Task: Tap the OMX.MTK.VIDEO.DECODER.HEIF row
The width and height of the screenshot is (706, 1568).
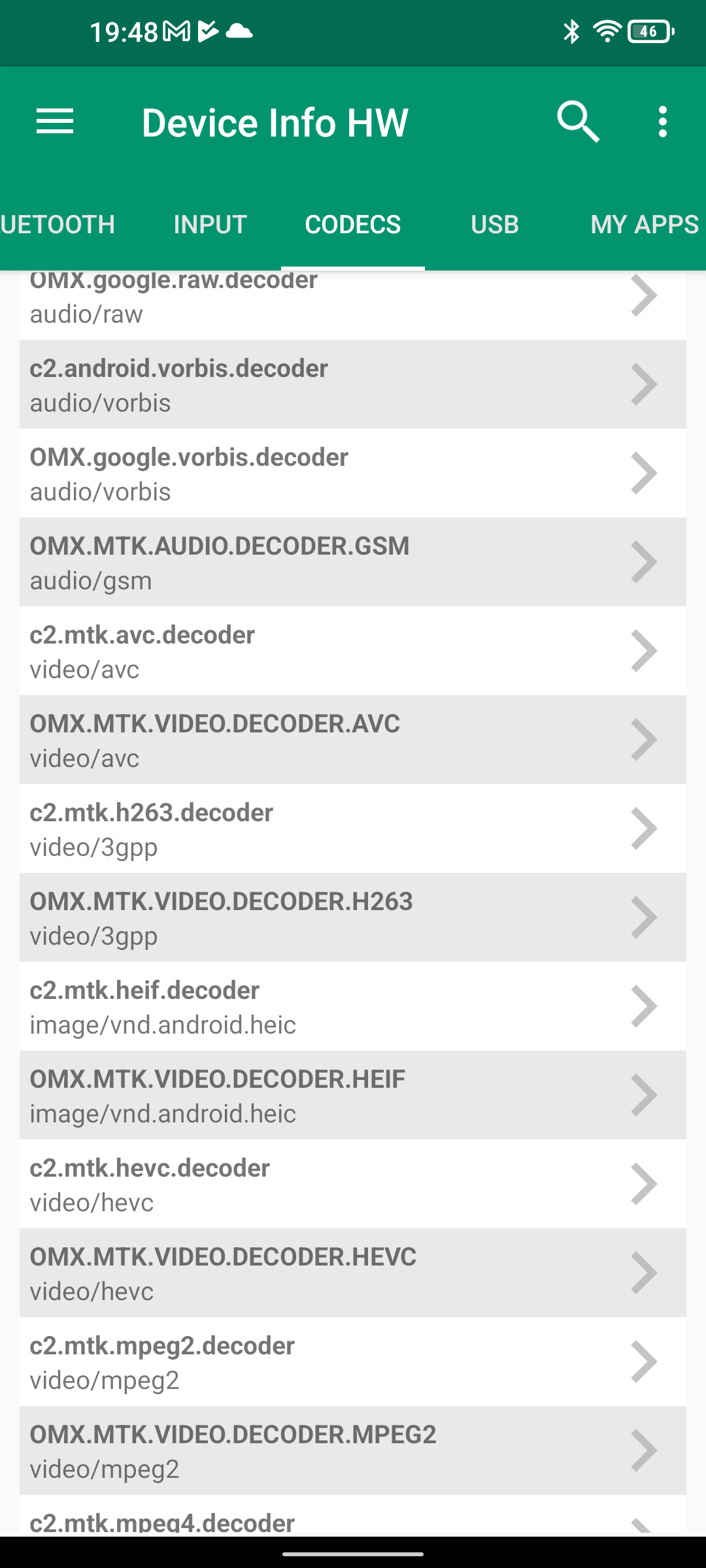Action: pos(353,1096)
